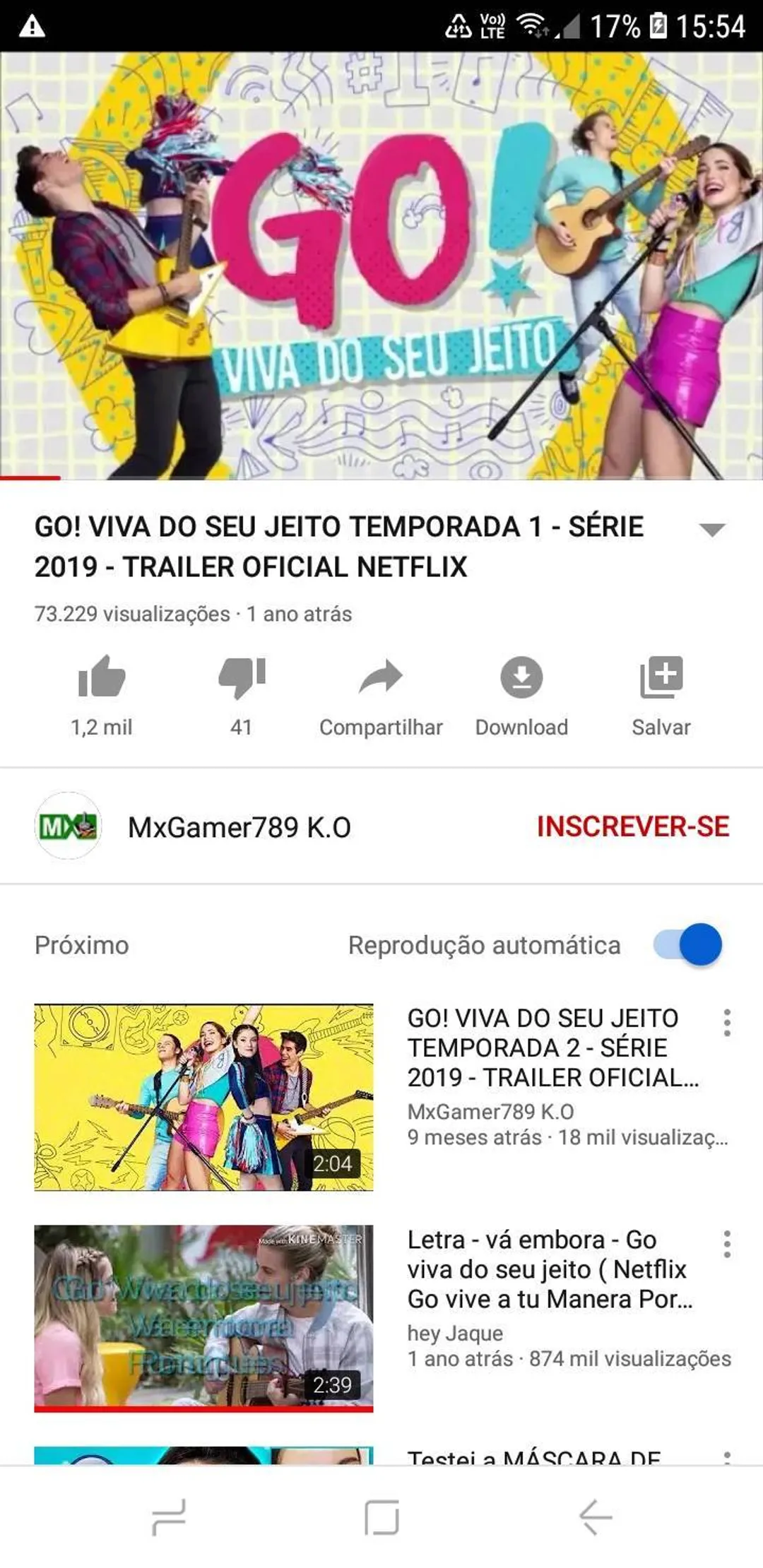
Task: Open options for Temporada 2 trailer
Action: [727, 1022]
